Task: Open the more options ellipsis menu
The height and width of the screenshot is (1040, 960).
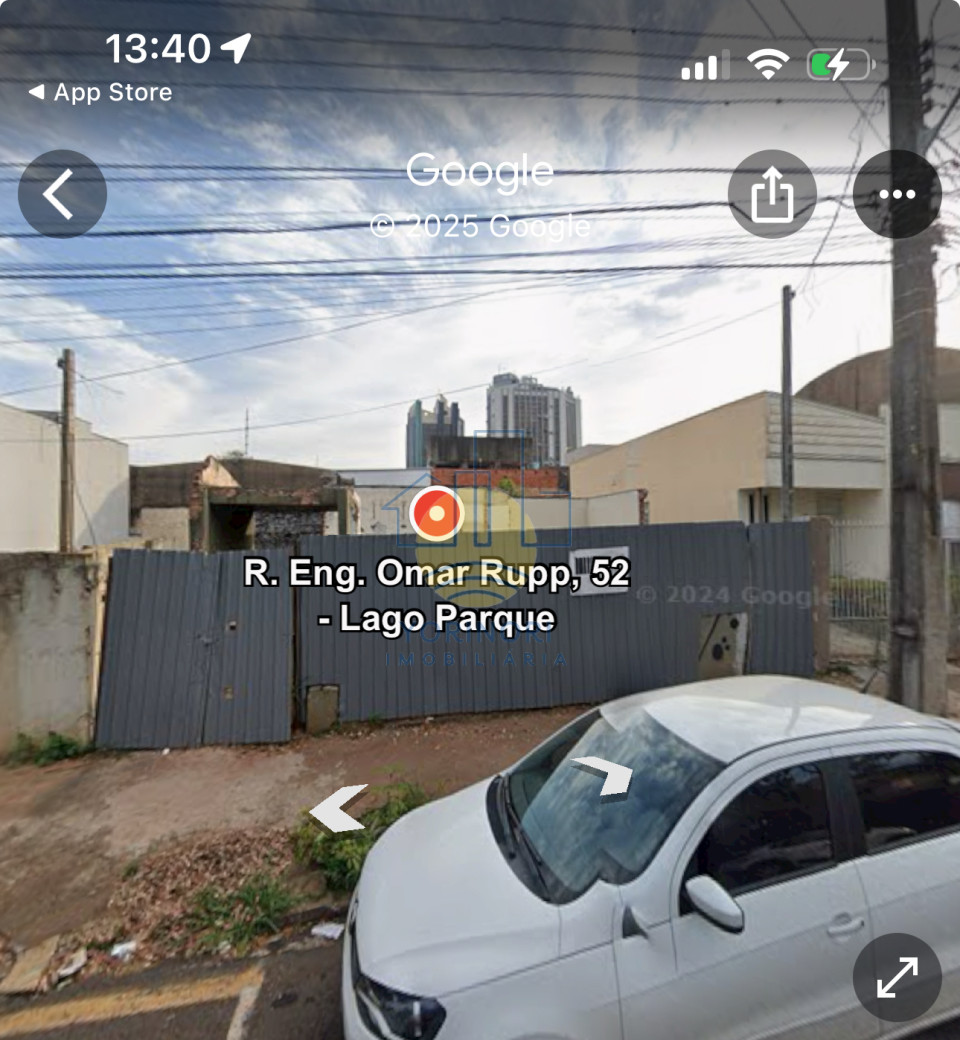Action: tap(899, 194)
